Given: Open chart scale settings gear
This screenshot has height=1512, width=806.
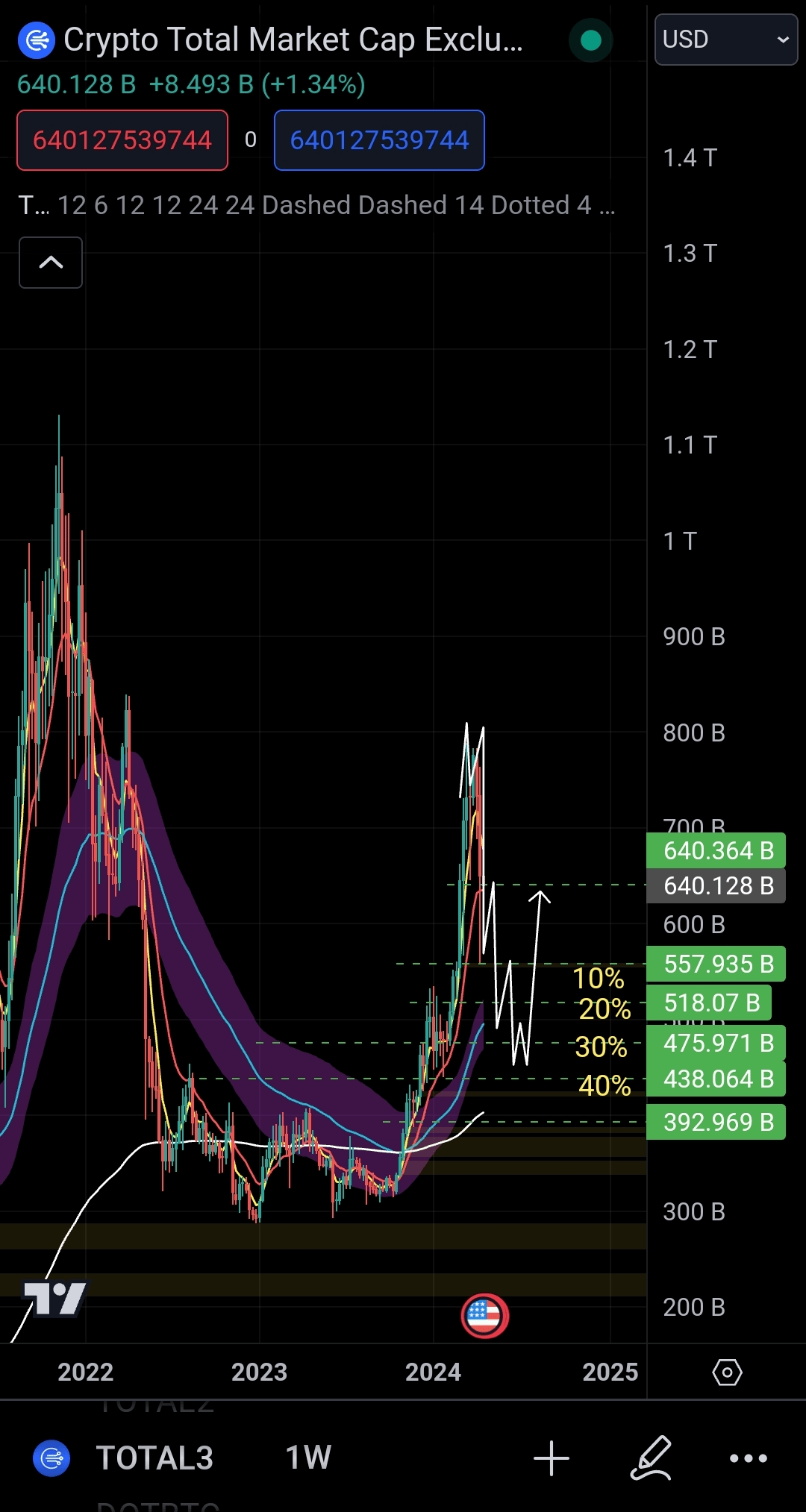Looking at the screenshot, I should click(x=727, y=1372).
